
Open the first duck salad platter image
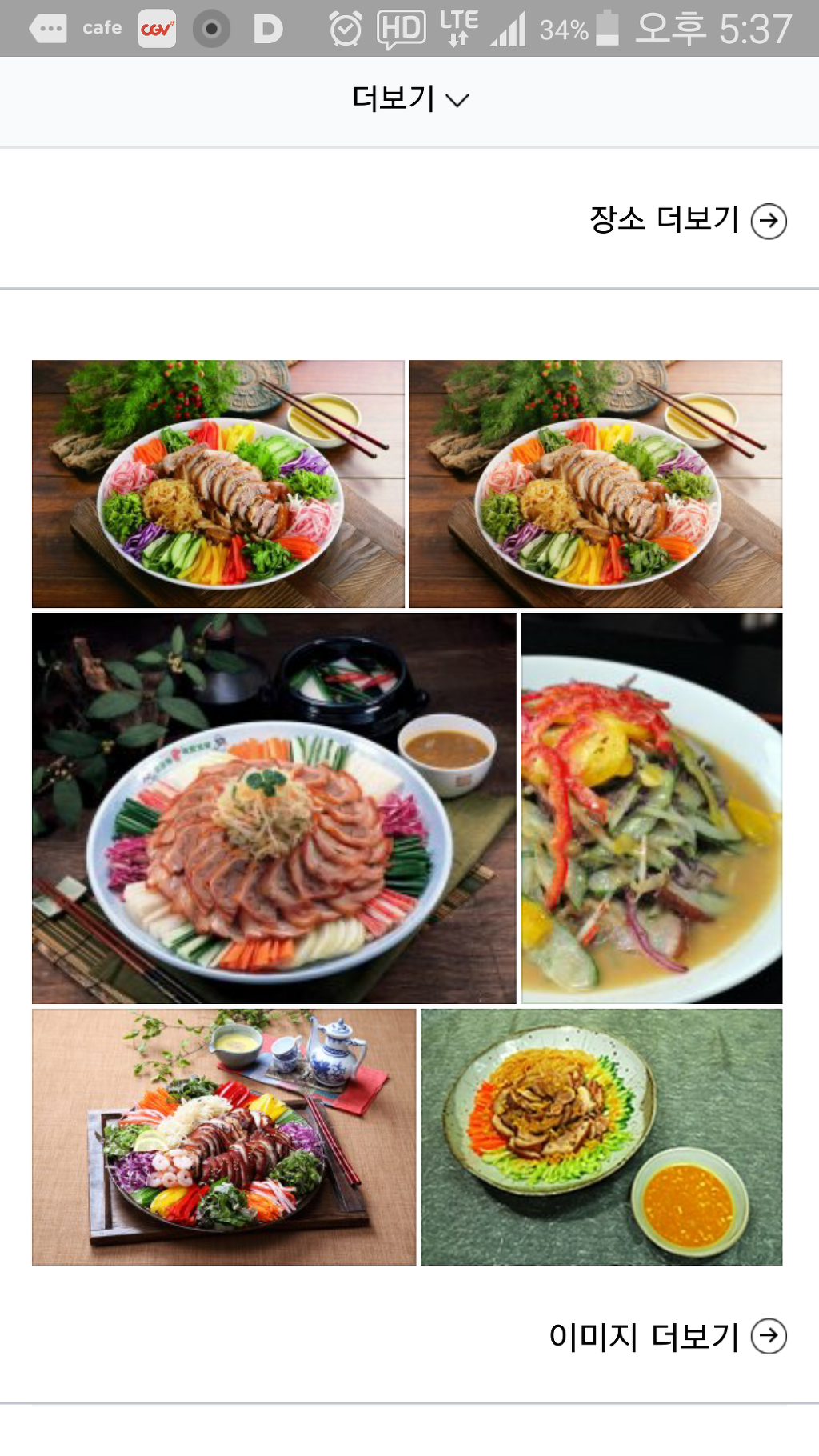click(218, 484)
